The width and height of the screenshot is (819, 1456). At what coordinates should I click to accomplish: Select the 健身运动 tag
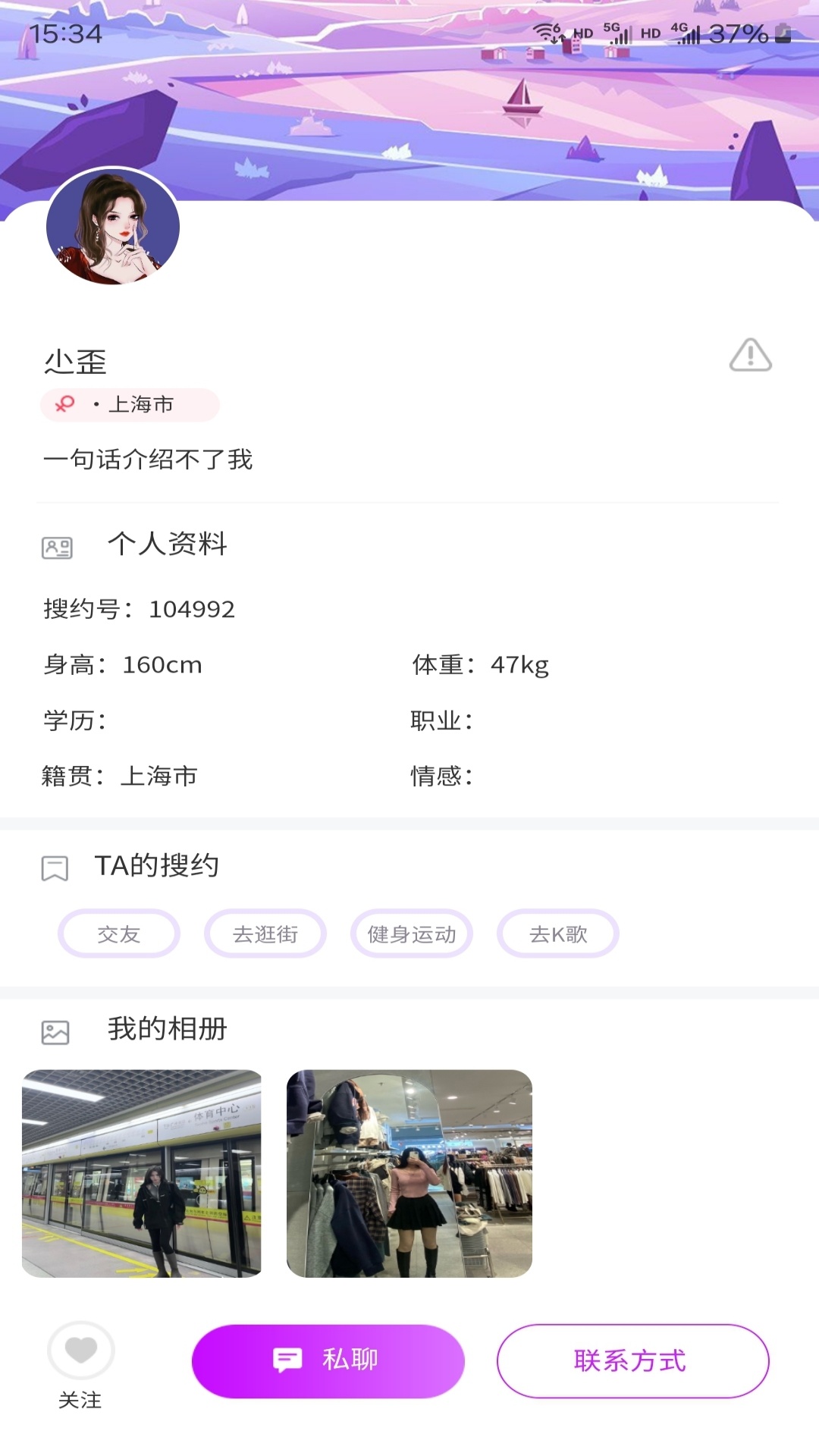[412, 934]
